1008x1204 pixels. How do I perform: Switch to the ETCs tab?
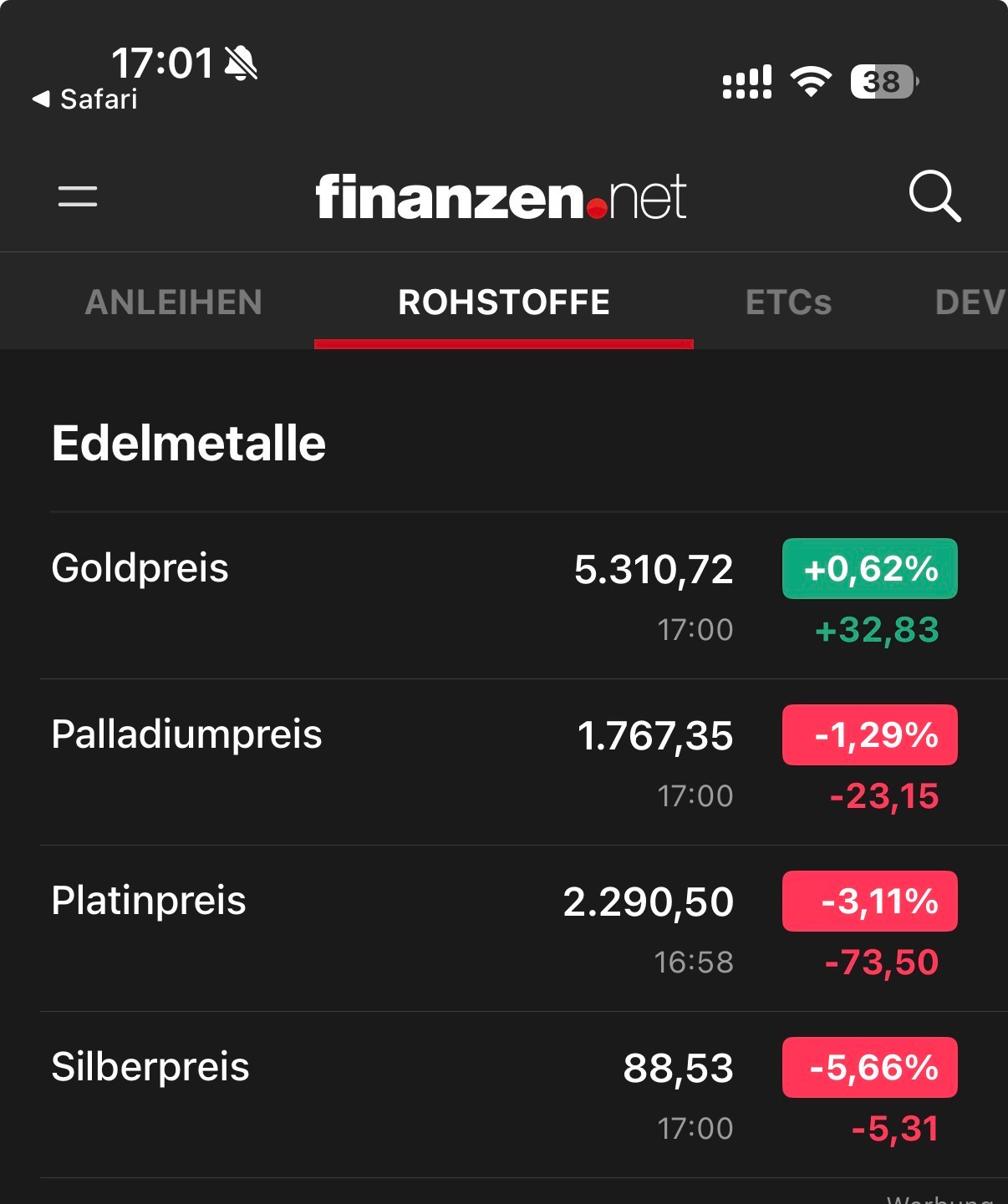[x=788, y=302]
